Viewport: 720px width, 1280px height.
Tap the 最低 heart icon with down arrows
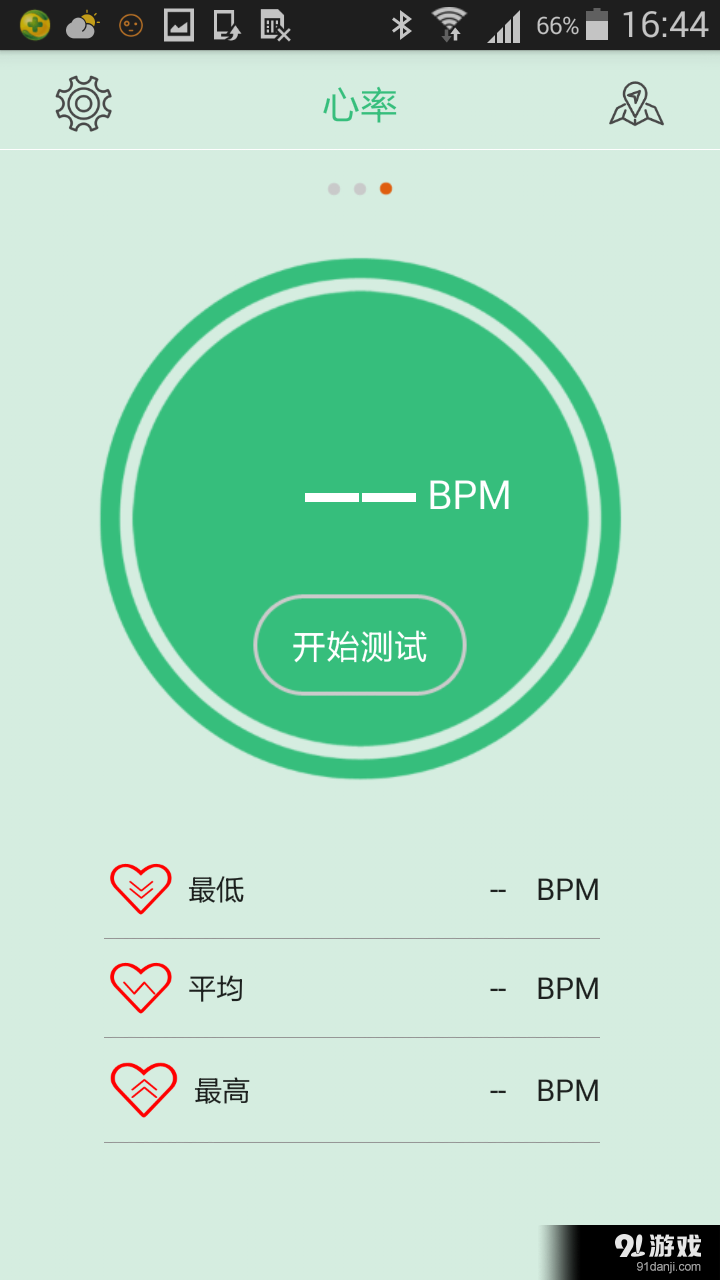140,889
